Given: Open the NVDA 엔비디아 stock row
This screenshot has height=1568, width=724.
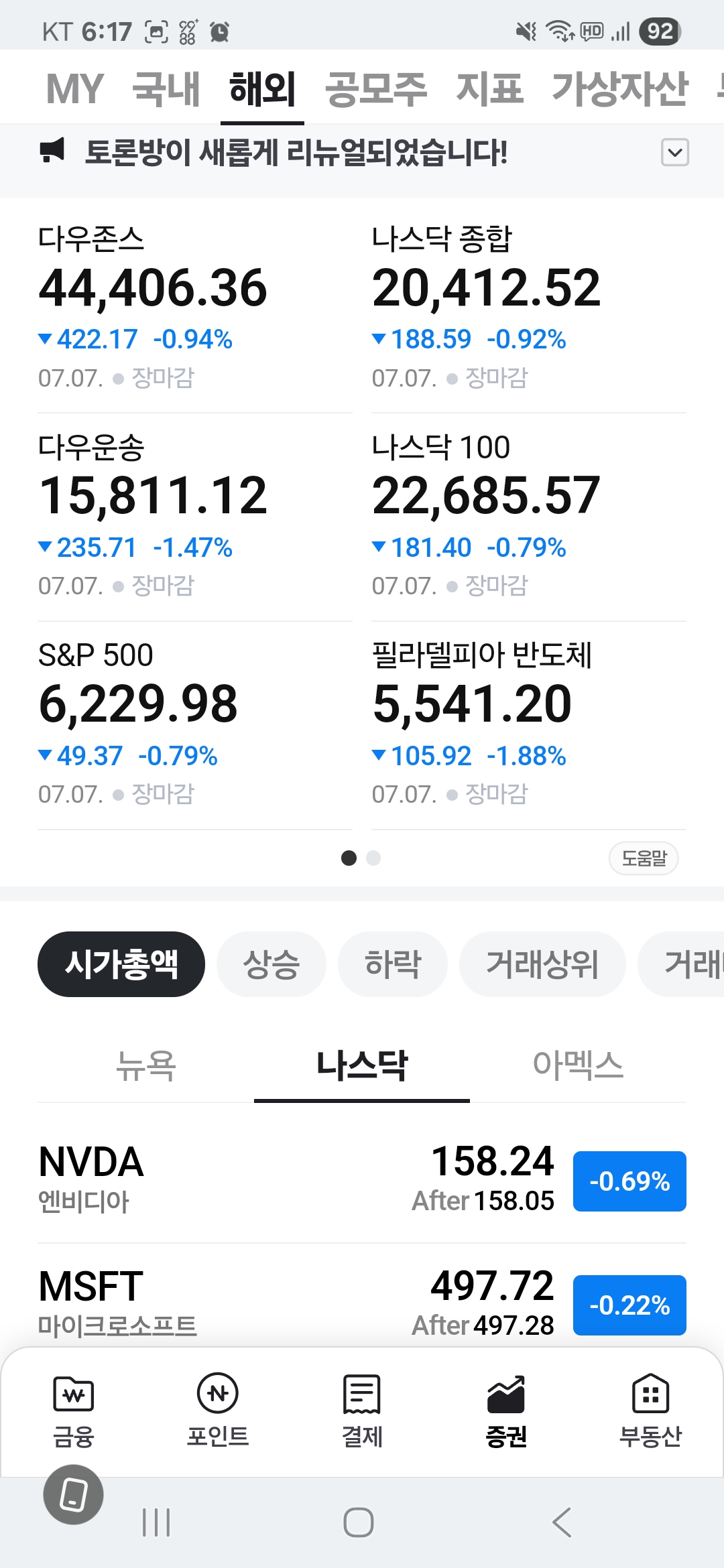Looking at the screenshot, I should pos(362,1180).
